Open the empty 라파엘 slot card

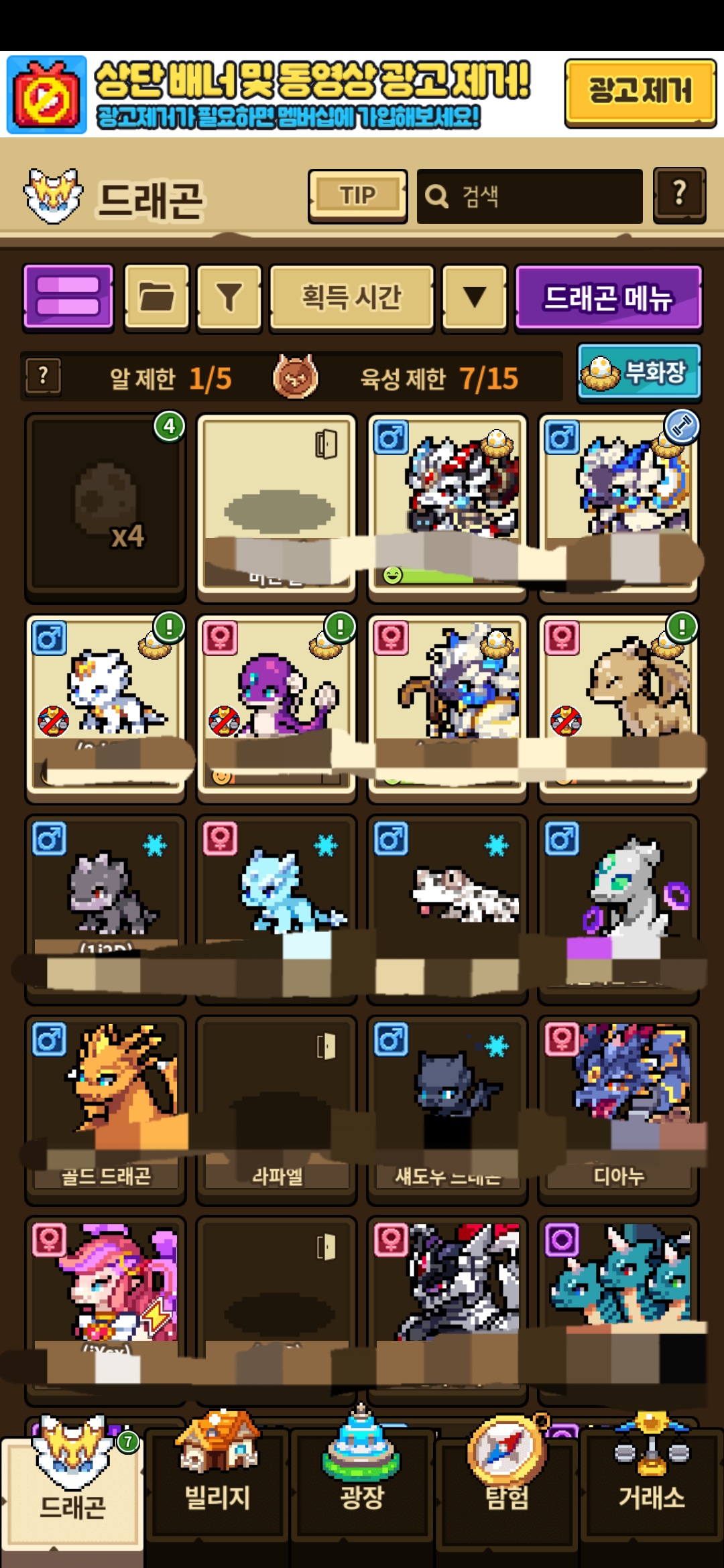[x=276, y=1109]
